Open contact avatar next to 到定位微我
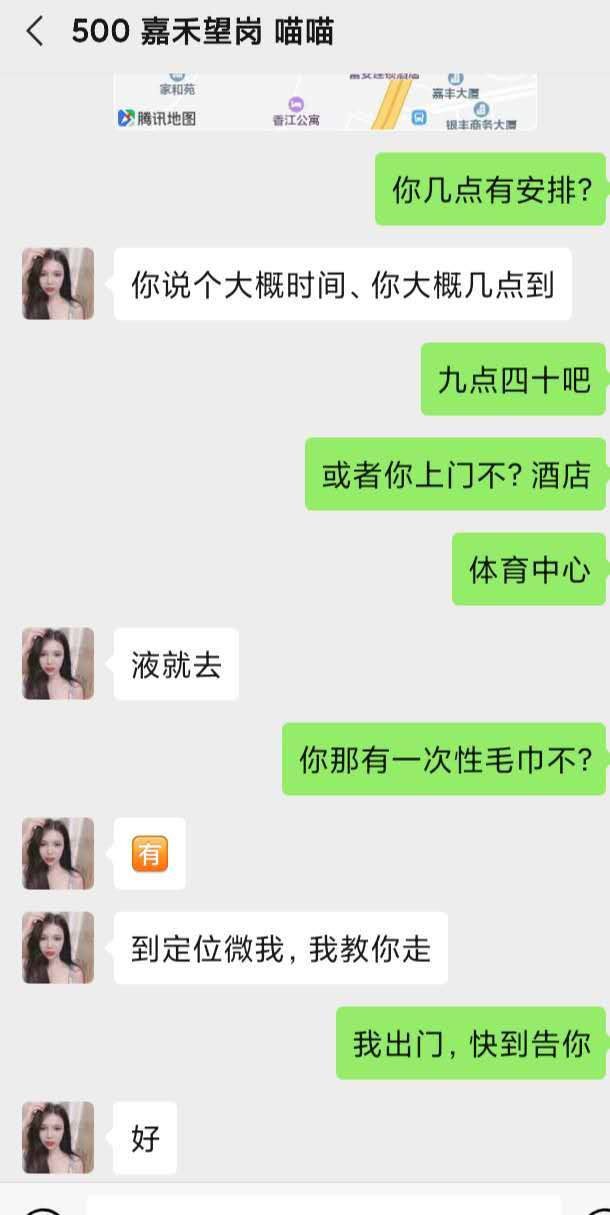Viewport: 610px width, 1215px height. tap(58, 947)
